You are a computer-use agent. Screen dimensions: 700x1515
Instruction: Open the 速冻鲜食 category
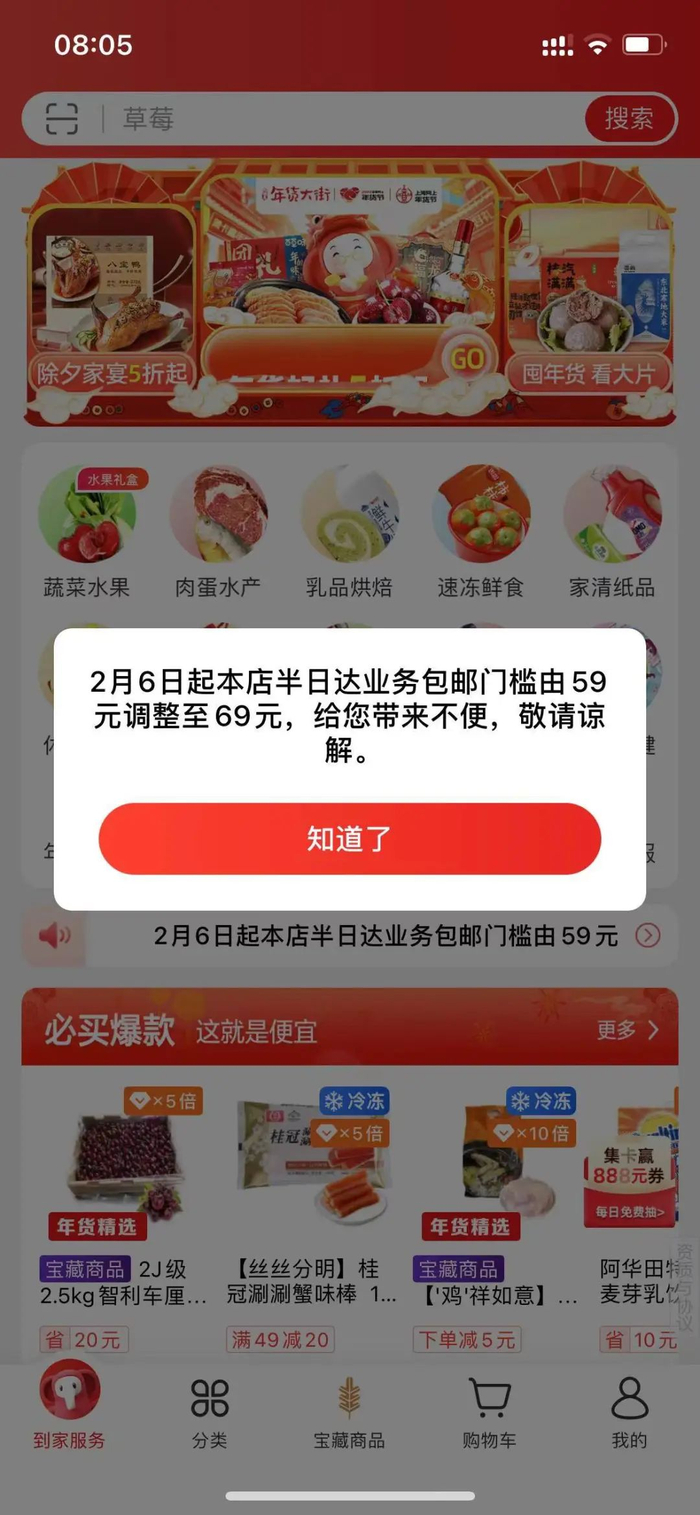tap(480, 531)
